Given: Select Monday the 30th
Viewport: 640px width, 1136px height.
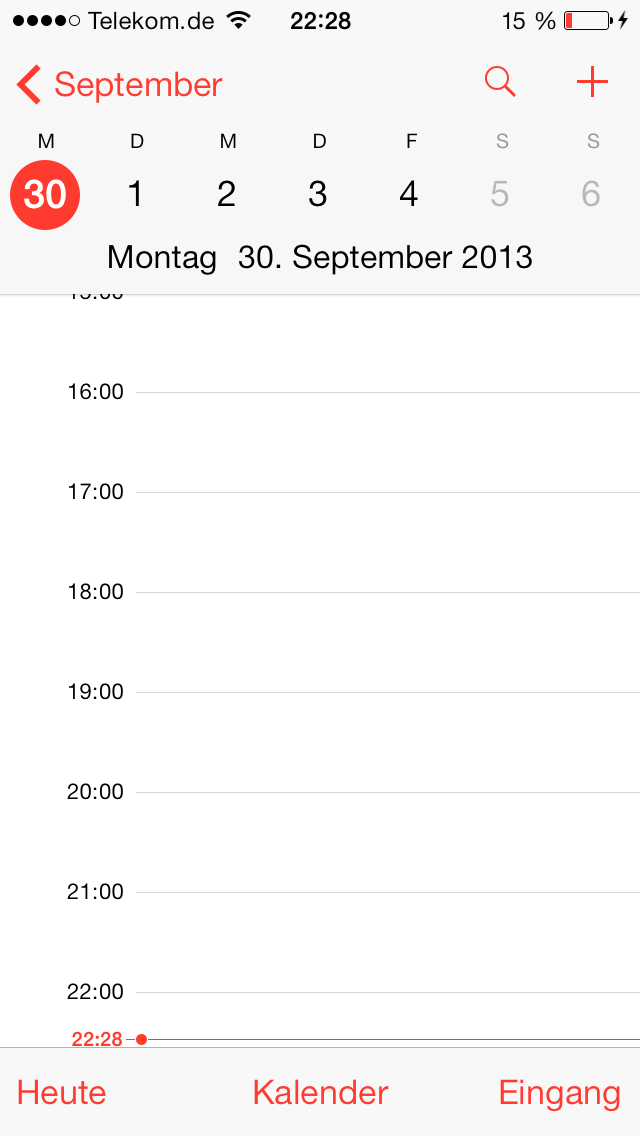Looking at the screenshot, I should coord(45,194).
